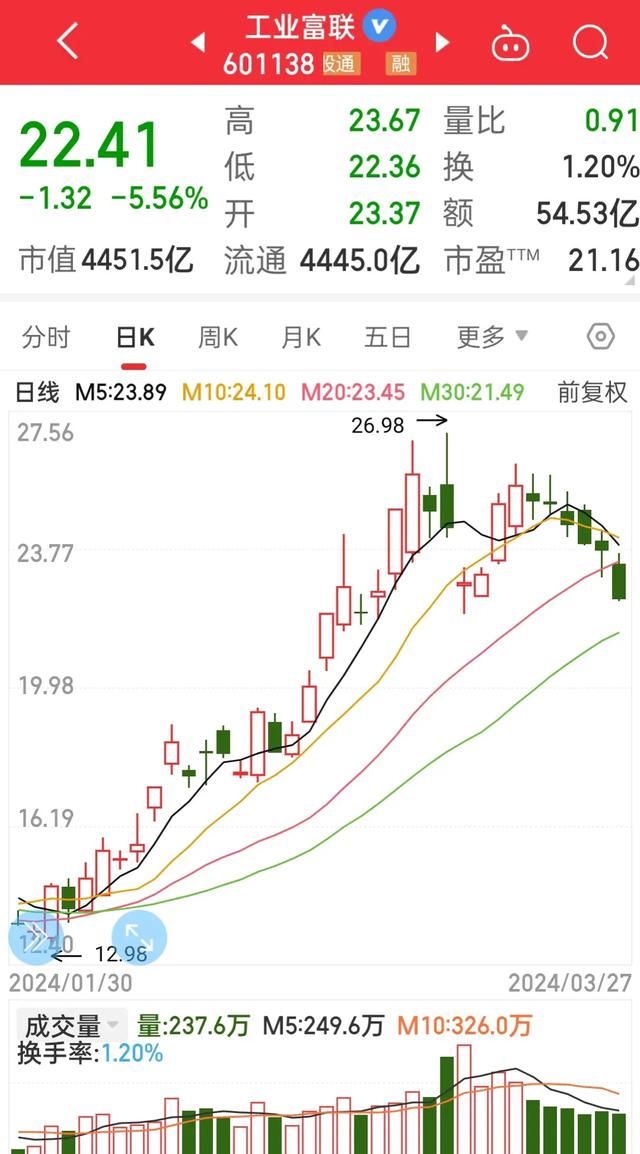This screenshot has height=1154, width=640.
Task: Go back using the top-left arrow
Action: [68, 40]
